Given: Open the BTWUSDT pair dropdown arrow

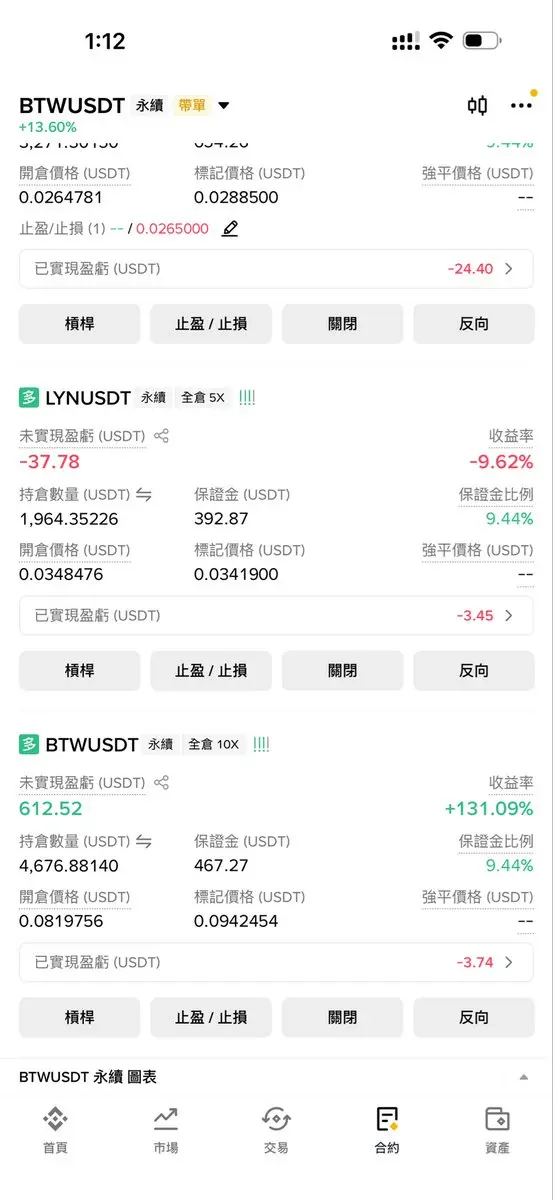Looking at the screenshot, I should (x=223, y=106).
